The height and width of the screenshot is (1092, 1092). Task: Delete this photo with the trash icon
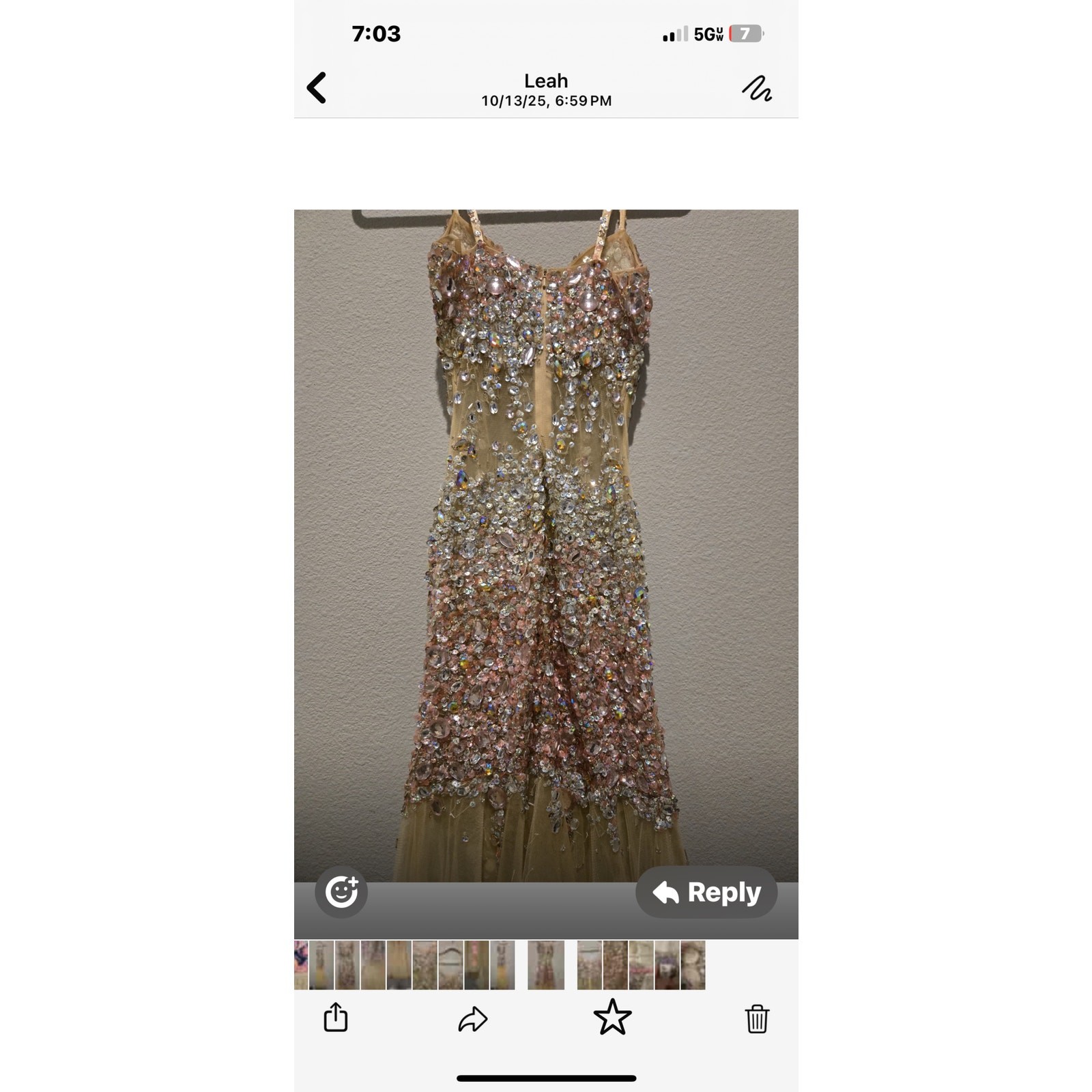coord(757,1018)
